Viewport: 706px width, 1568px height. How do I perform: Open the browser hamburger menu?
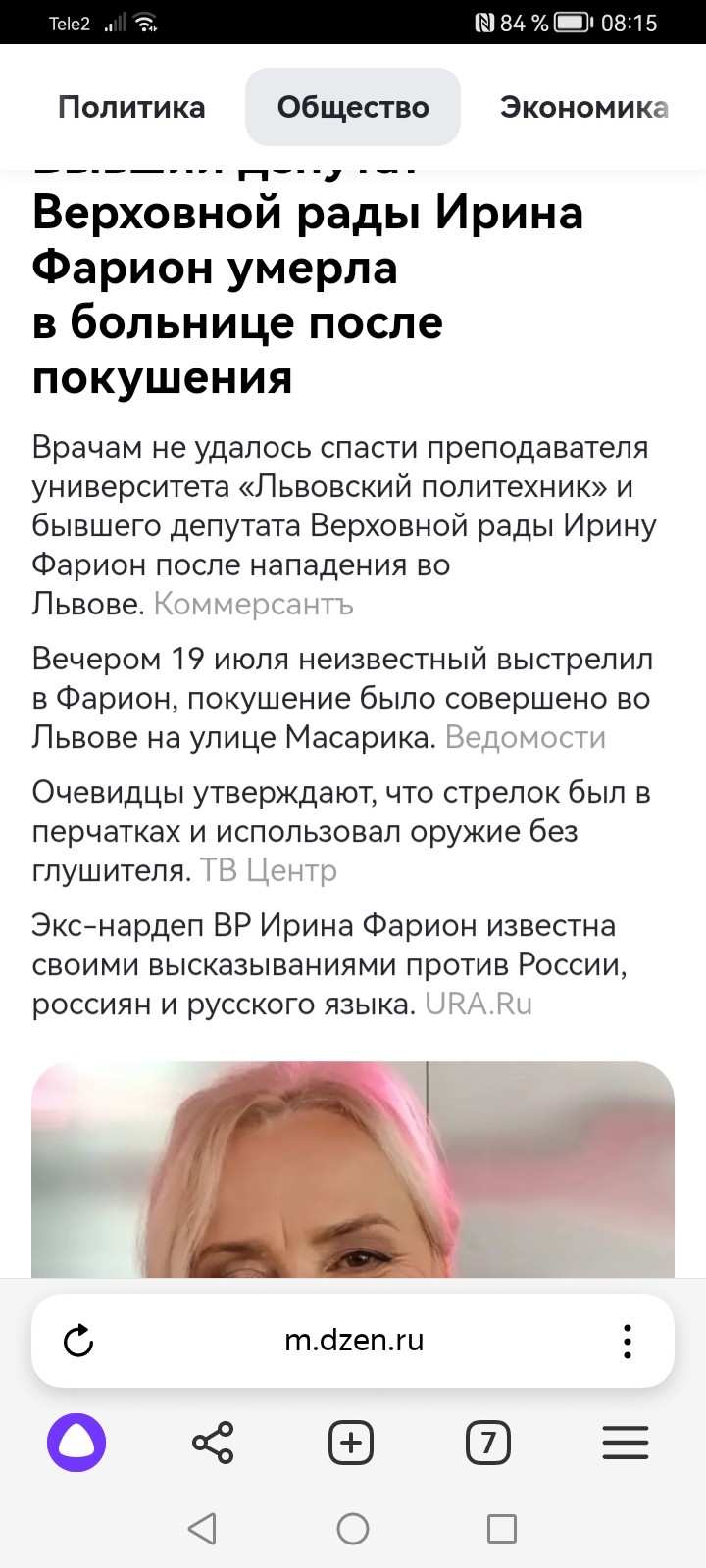coord(626,1443)
